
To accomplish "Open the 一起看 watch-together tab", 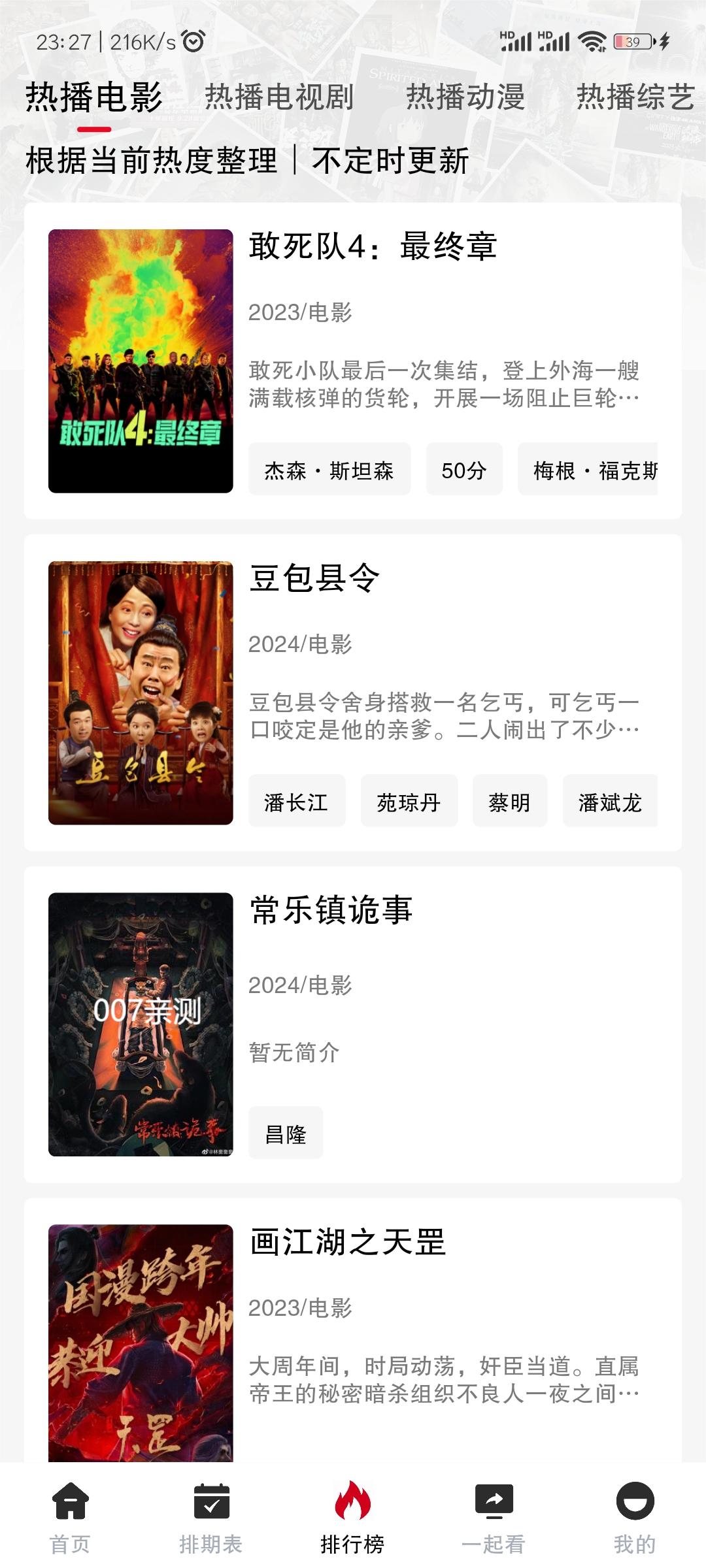I will (x=494, y=1516).
